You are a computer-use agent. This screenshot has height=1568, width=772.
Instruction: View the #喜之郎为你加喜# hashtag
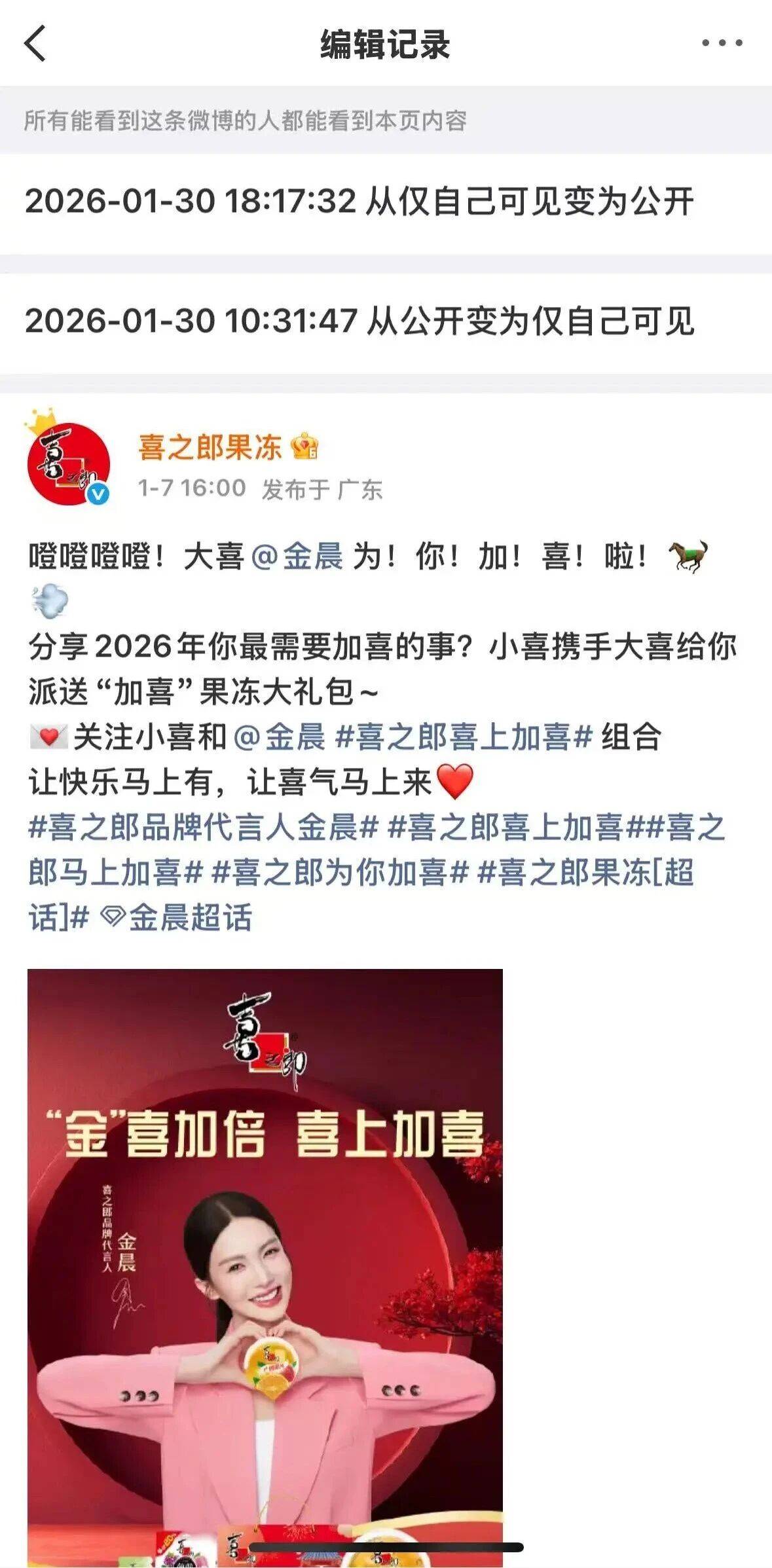(x=340, y=872)
